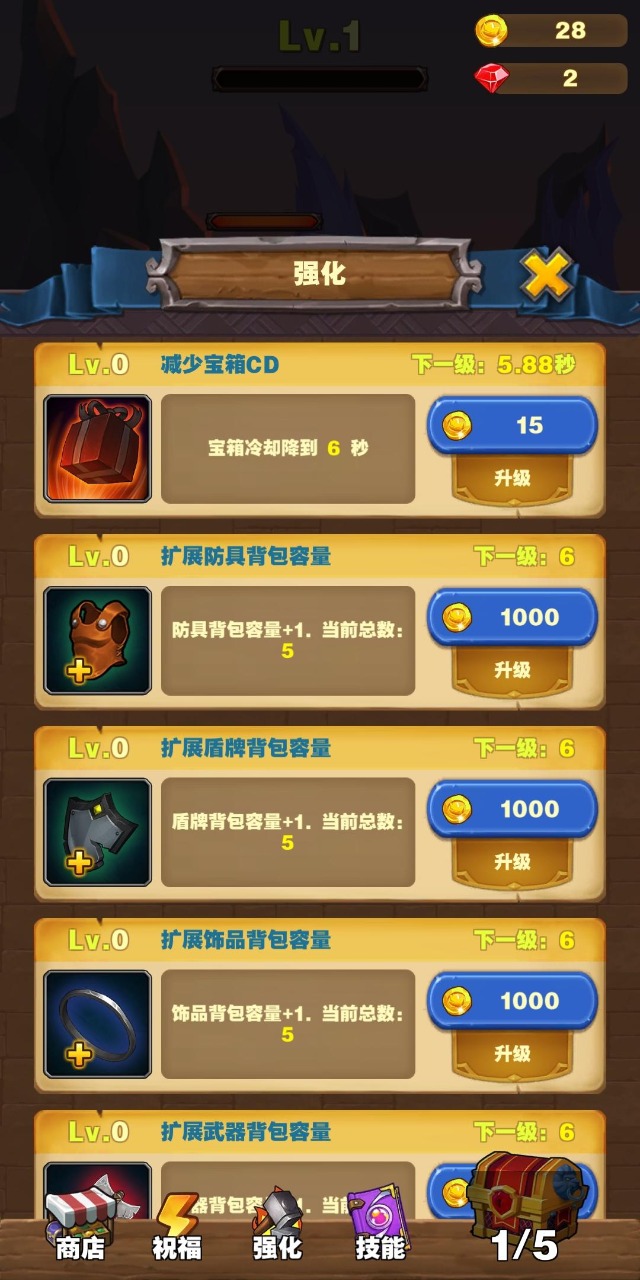Upgrade 扩展盾牌背包容量 for 1000 coins
640x1280 pixels.
click(512, 834)
